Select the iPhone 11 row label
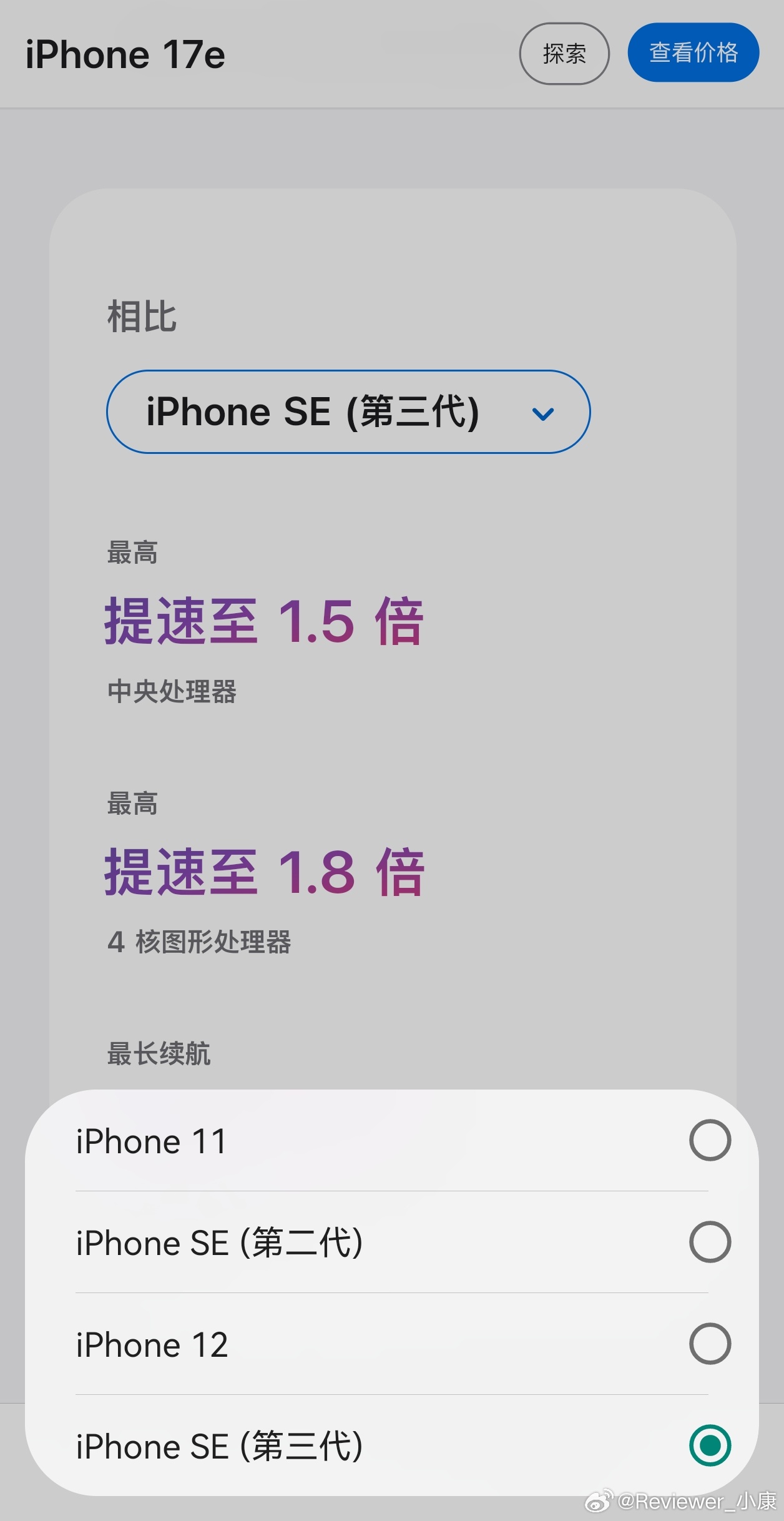Image resolution: width=784 pixels, height=1521 pixels. (151, 1140)
